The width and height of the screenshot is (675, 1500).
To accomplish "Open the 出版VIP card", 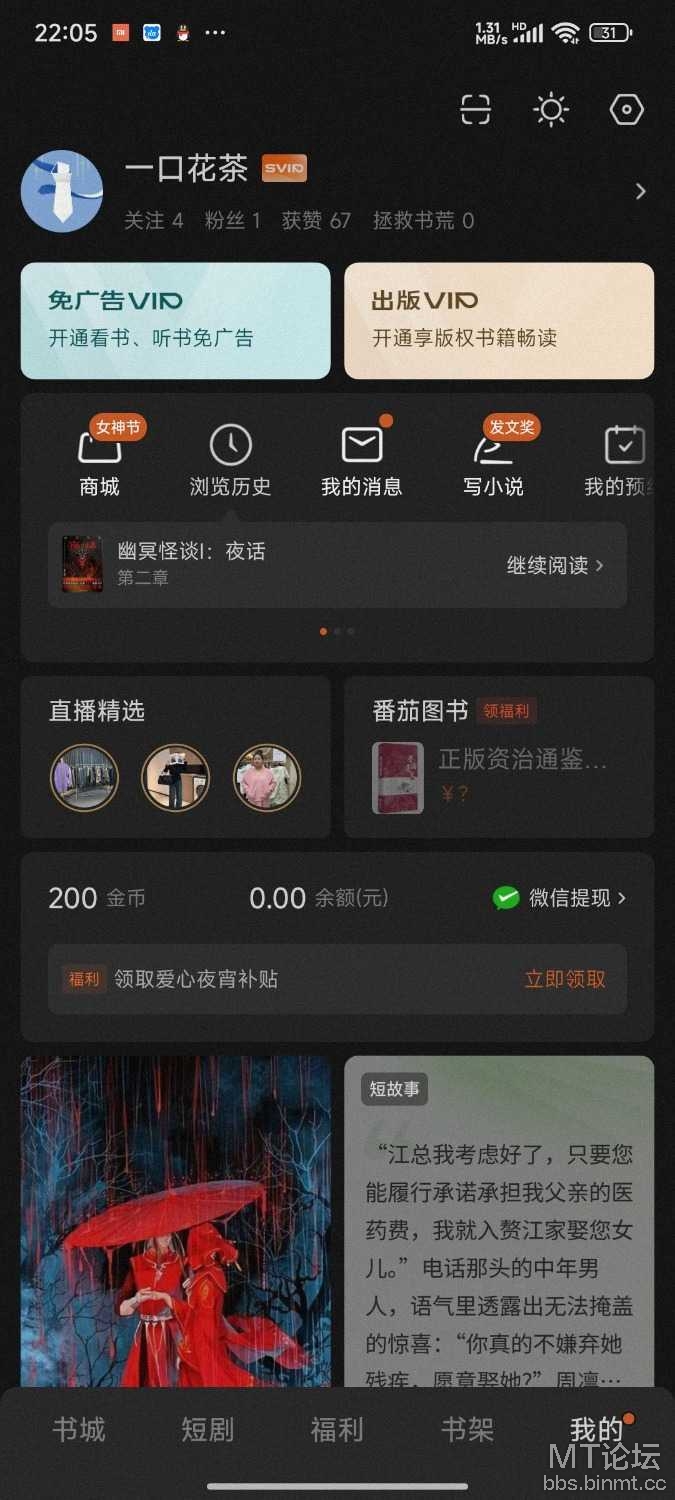I will (x=499, y=320).
